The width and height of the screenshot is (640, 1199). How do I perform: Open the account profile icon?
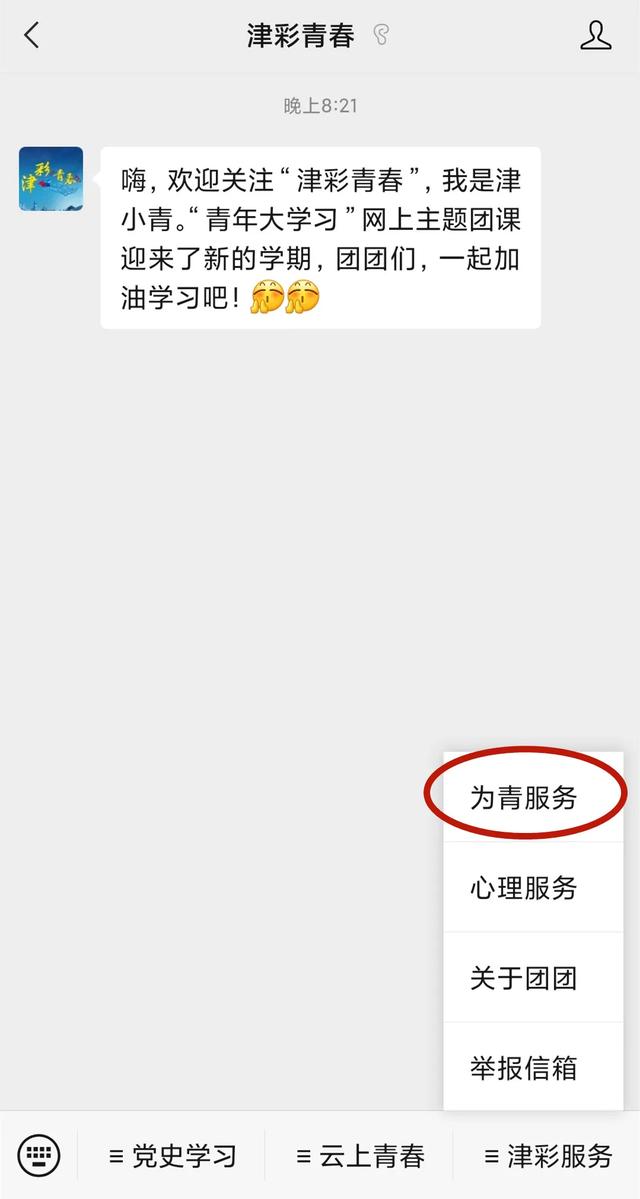(x=595, y=36)
